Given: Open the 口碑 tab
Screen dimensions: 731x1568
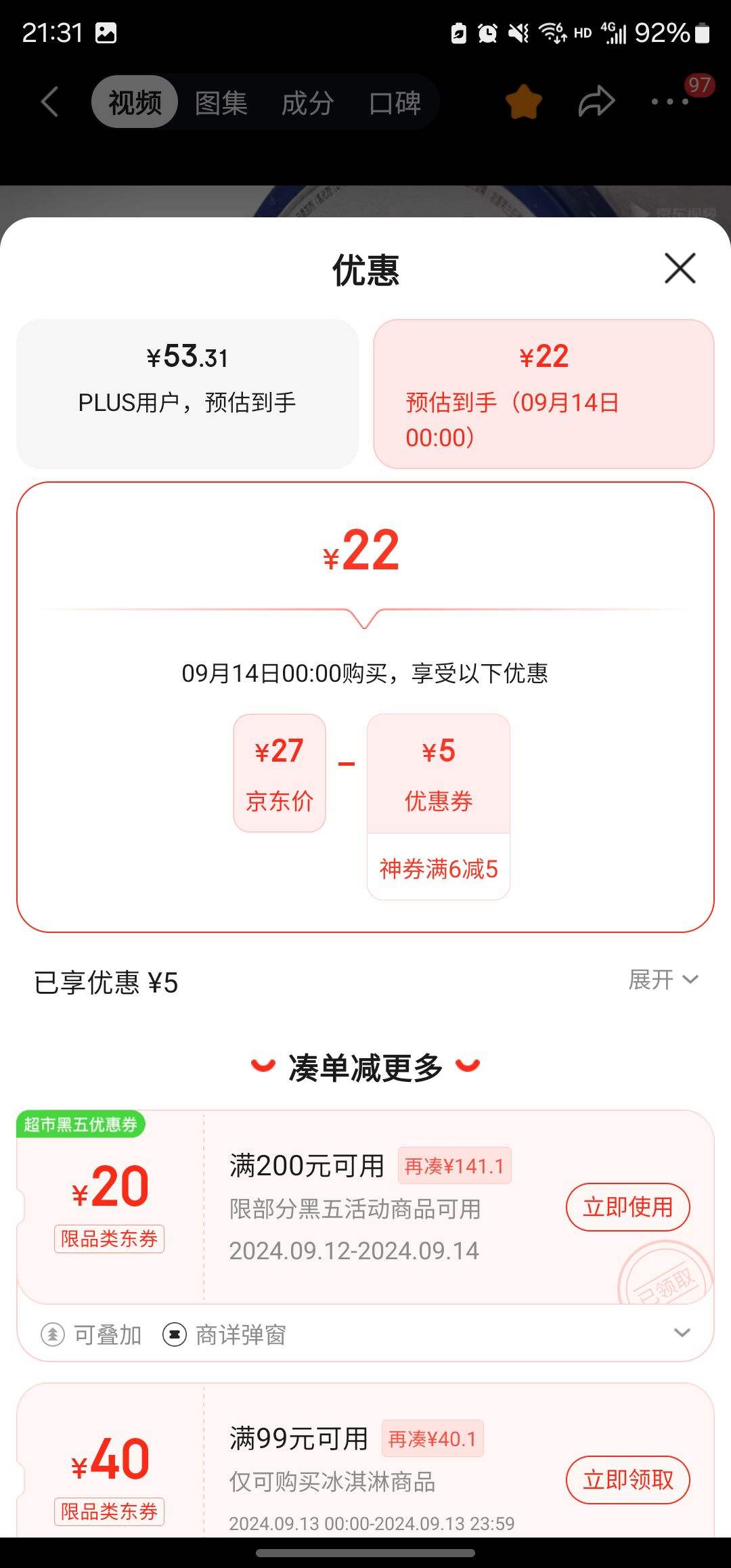Looking at the screenshot, I should [x=396, y=102].
